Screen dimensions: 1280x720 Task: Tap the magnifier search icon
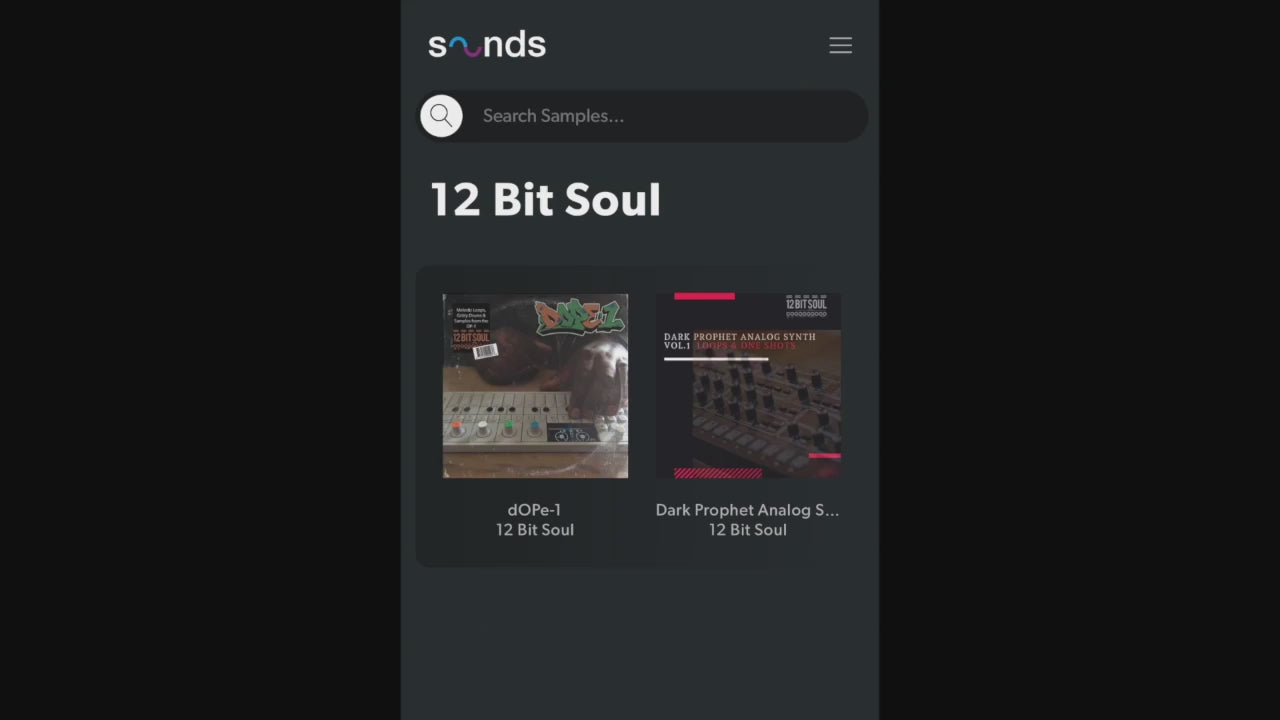click(441, 116)
